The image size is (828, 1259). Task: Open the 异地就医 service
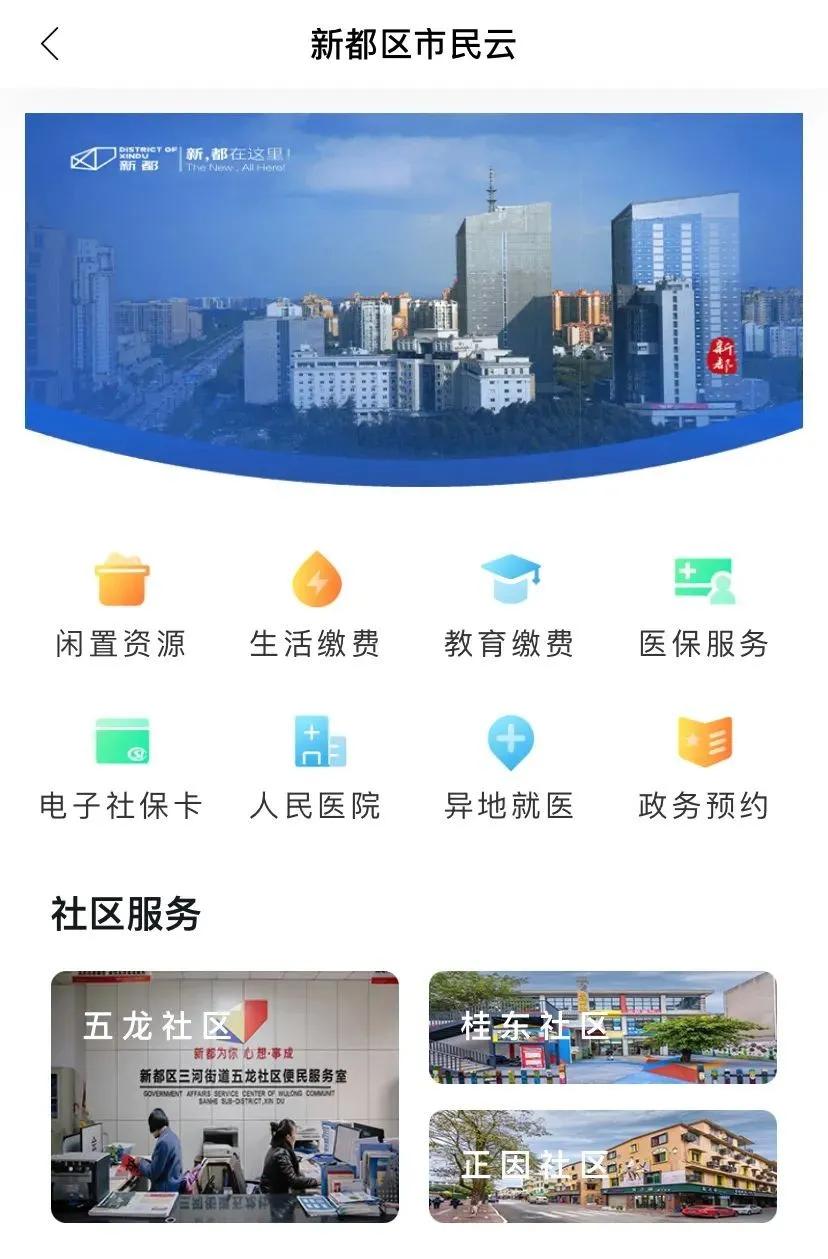tap(509, 767)
